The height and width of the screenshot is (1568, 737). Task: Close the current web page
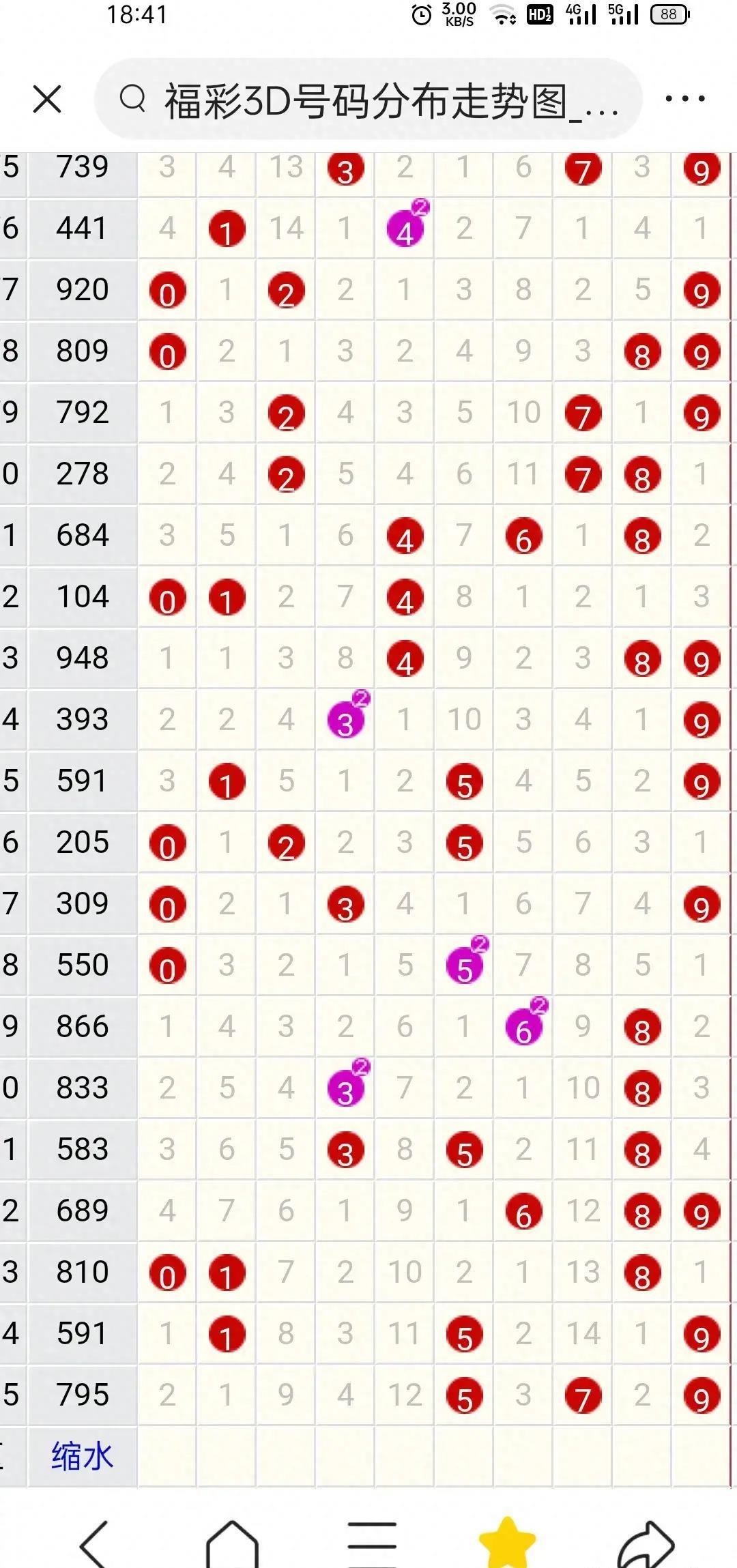[47, 100]
